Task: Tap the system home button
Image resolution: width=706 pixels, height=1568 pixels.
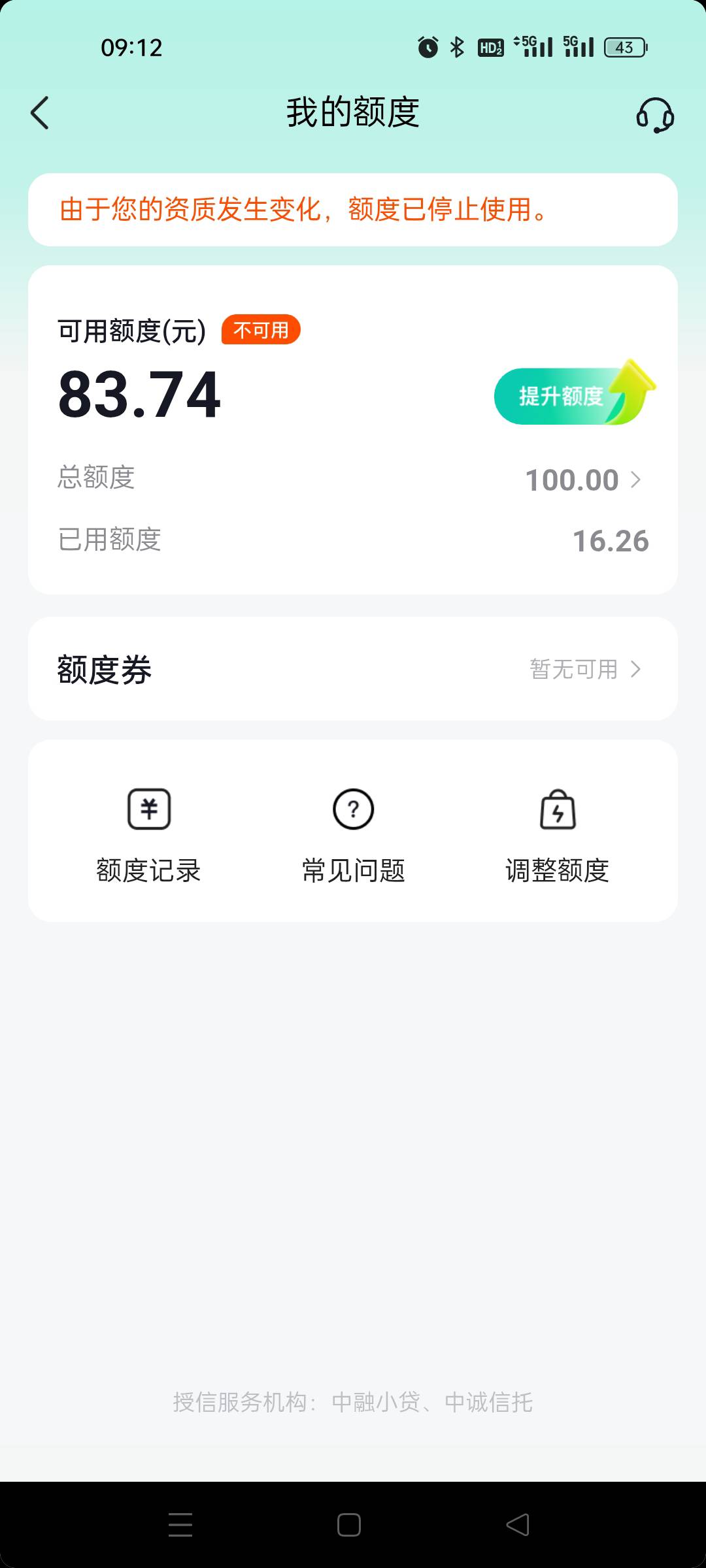Action: click(349, 1525)
